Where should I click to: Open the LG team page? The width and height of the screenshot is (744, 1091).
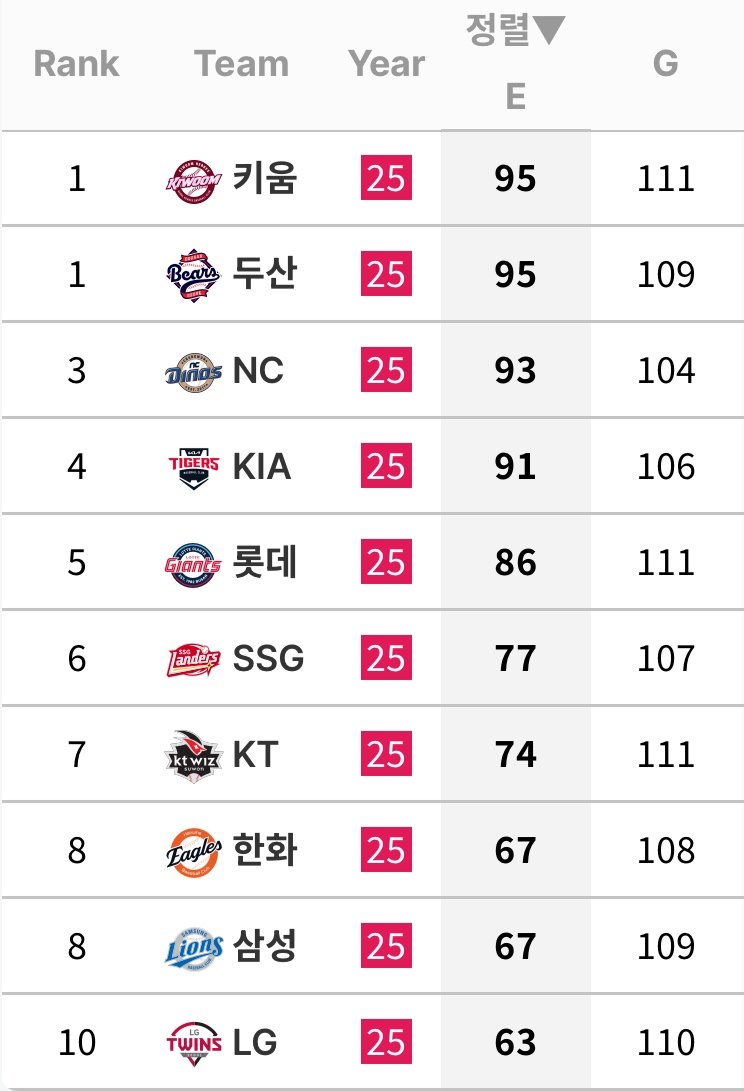click(254, 1043)
